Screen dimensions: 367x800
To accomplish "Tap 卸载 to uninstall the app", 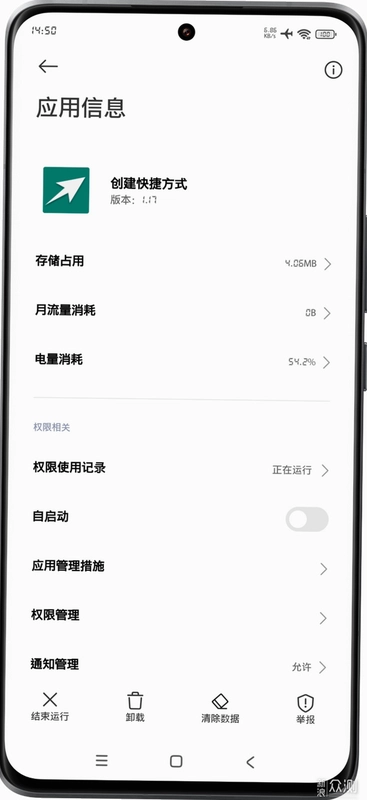I will click(135, 707).
